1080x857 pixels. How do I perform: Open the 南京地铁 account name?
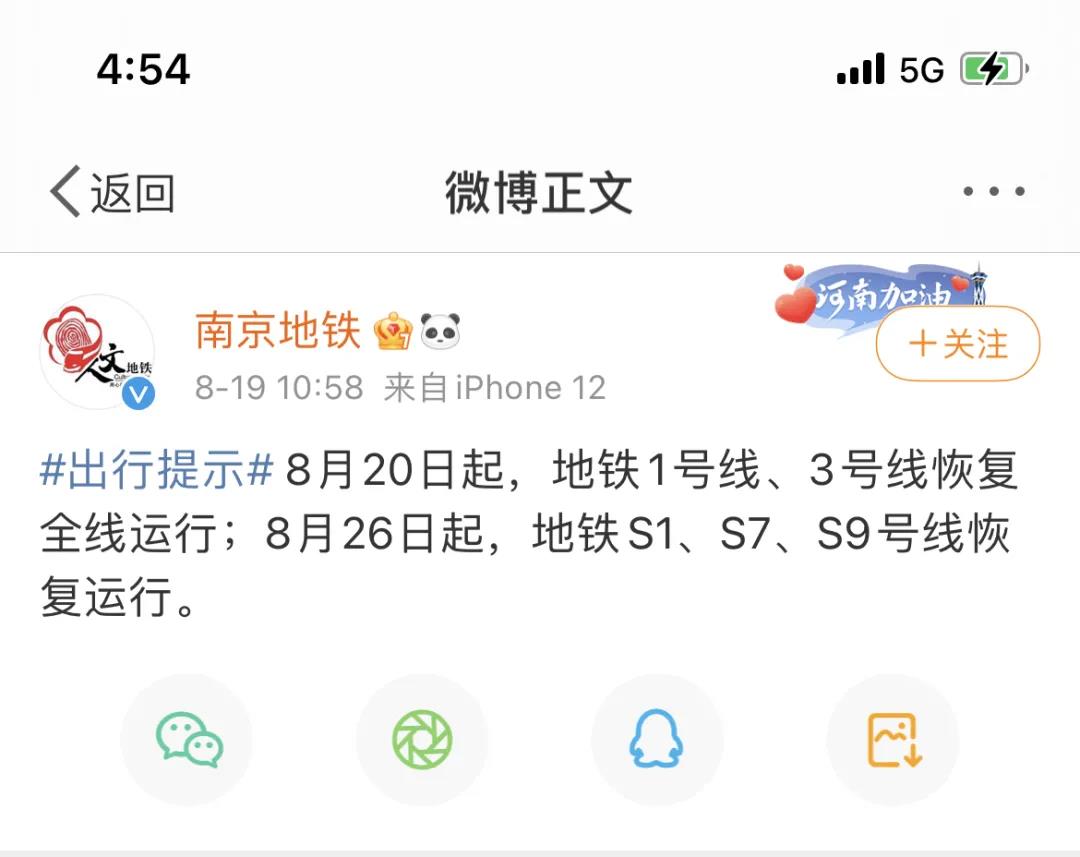(x=277, y=331)
